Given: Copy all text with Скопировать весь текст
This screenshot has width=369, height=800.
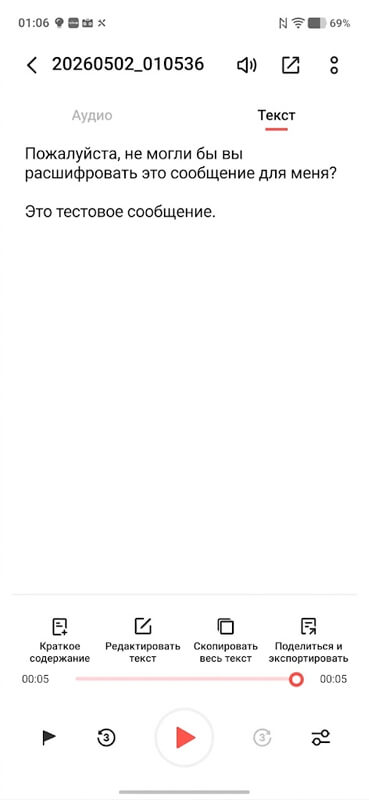Looking at the screenshot, I should click(226, 640).
